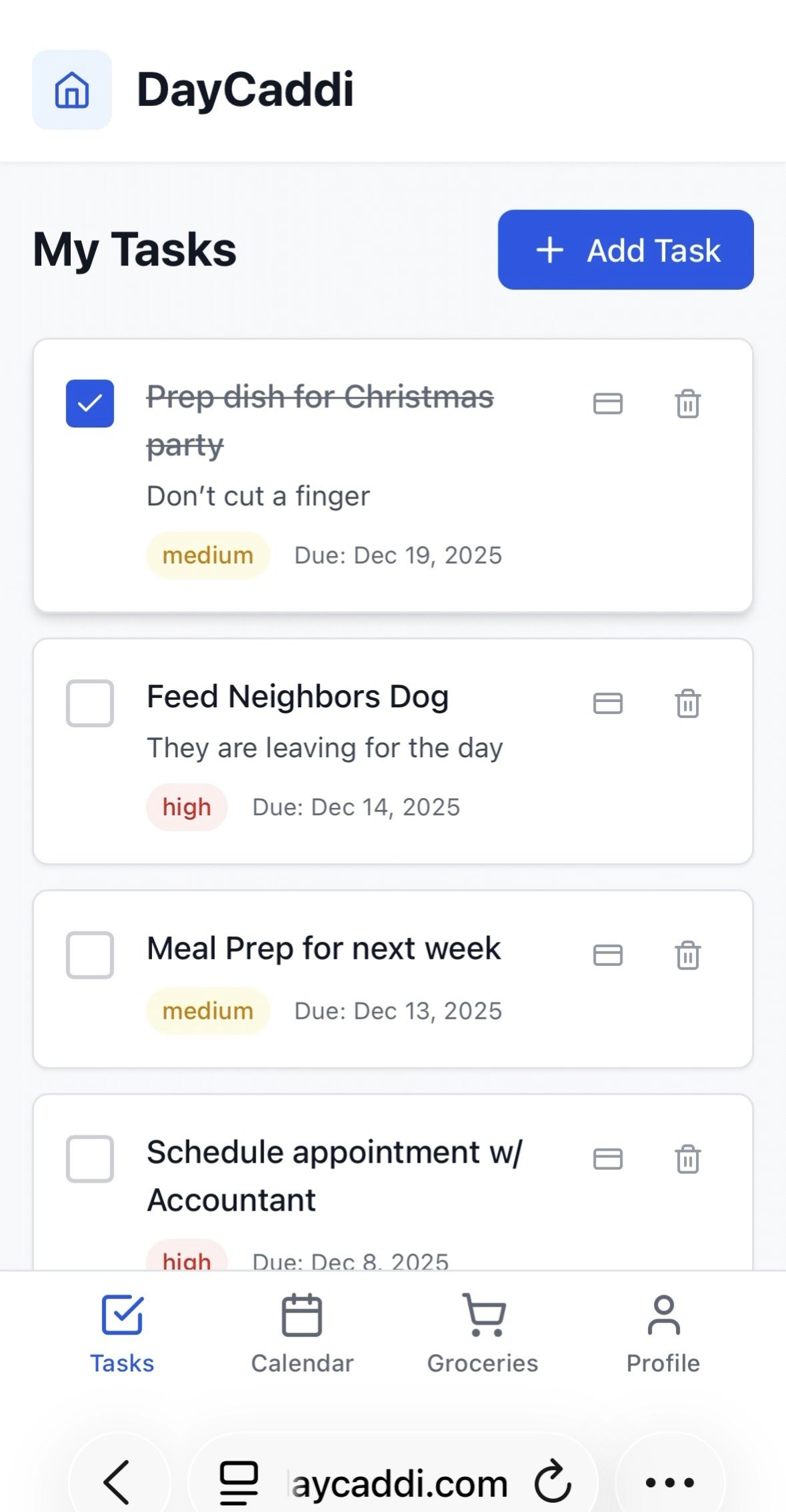Reload the page in the browser

pyautogui.click(x=553, y=1482)
